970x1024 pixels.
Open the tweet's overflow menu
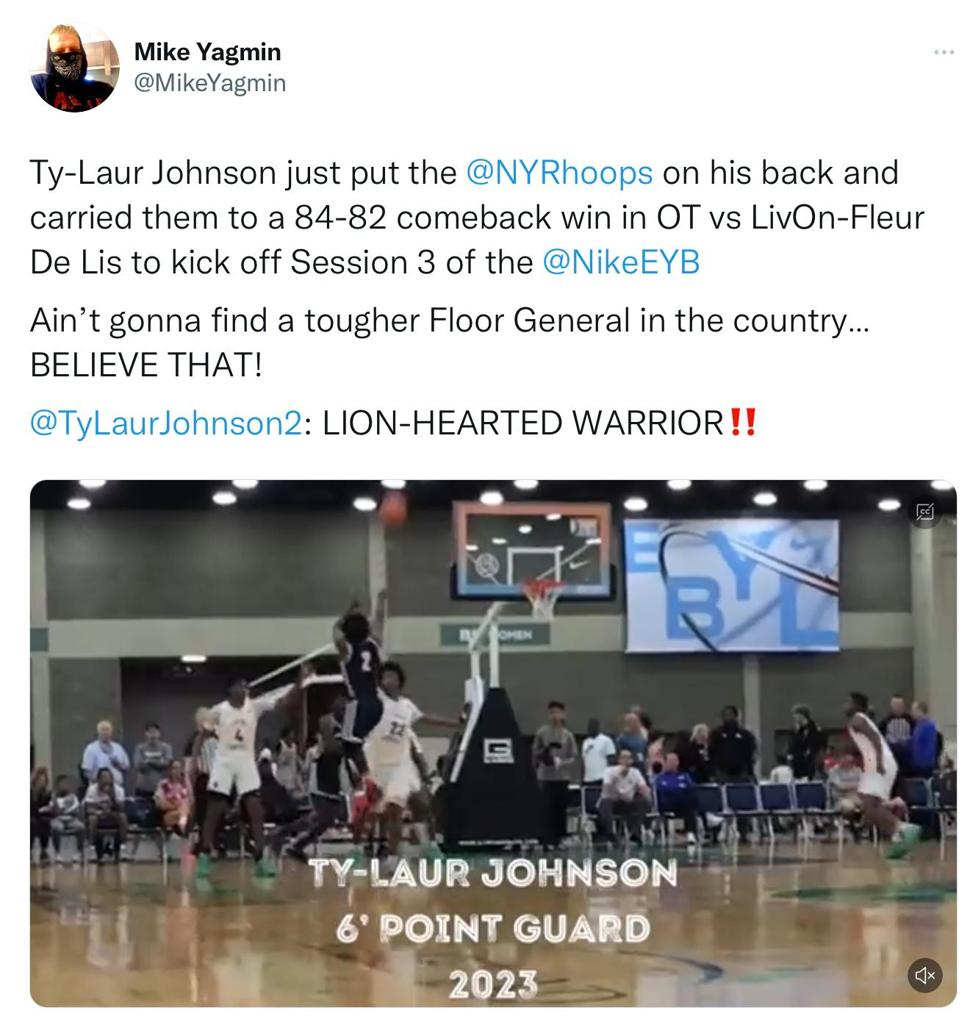[x=943, y=52]
